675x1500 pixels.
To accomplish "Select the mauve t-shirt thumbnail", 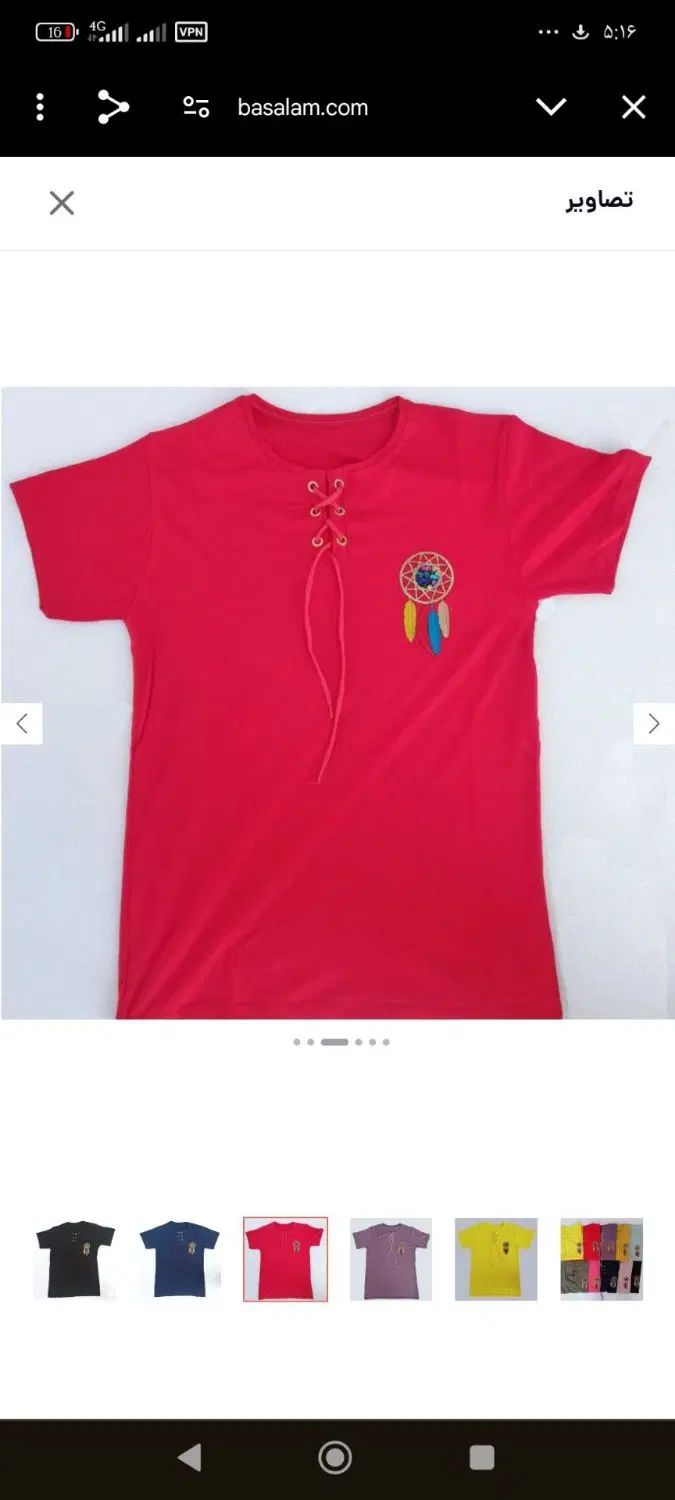I will (x=391, y=1259).
